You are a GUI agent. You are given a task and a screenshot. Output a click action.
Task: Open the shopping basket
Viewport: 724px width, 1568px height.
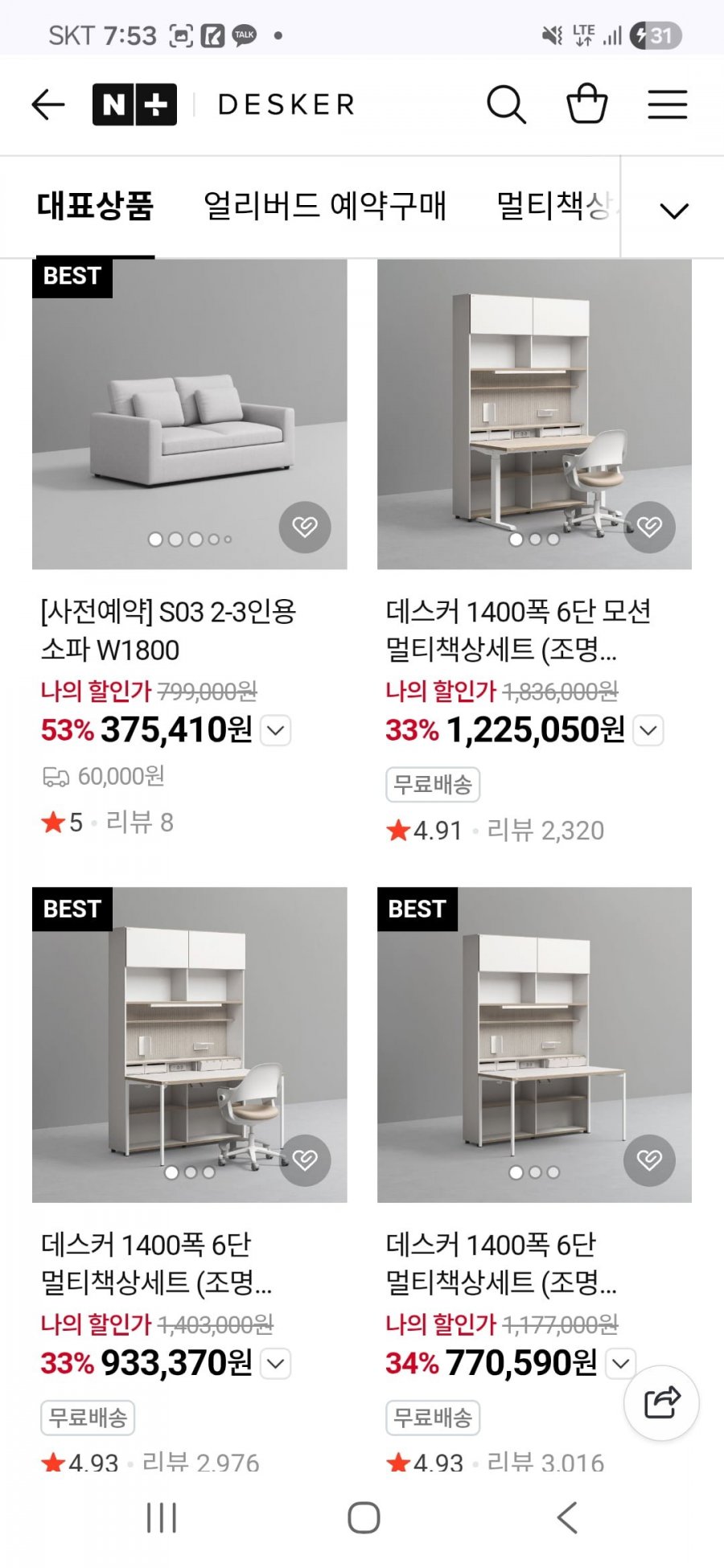(586, 105)
